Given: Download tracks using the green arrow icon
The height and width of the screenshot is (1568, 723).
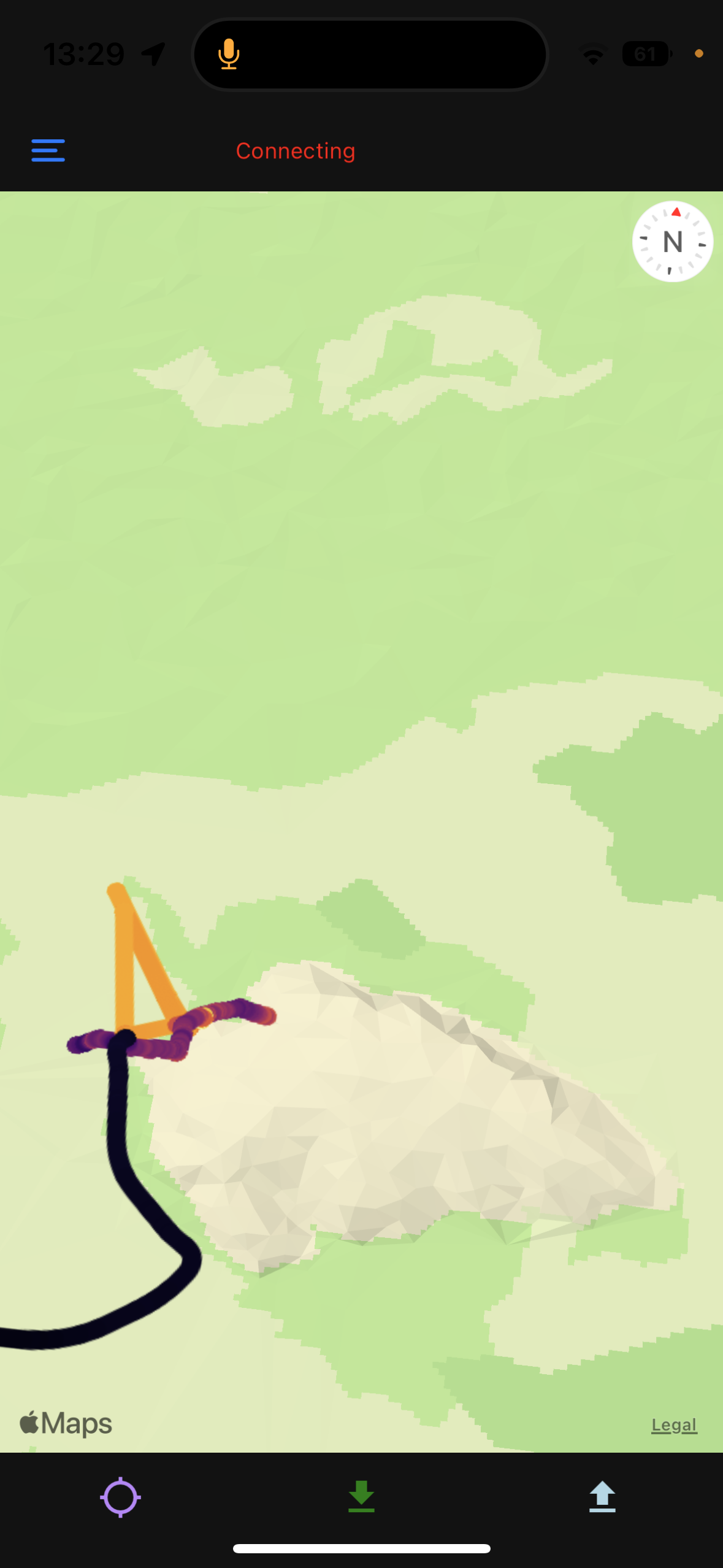Looking at the screenshot, I should tap(361, 1497).
